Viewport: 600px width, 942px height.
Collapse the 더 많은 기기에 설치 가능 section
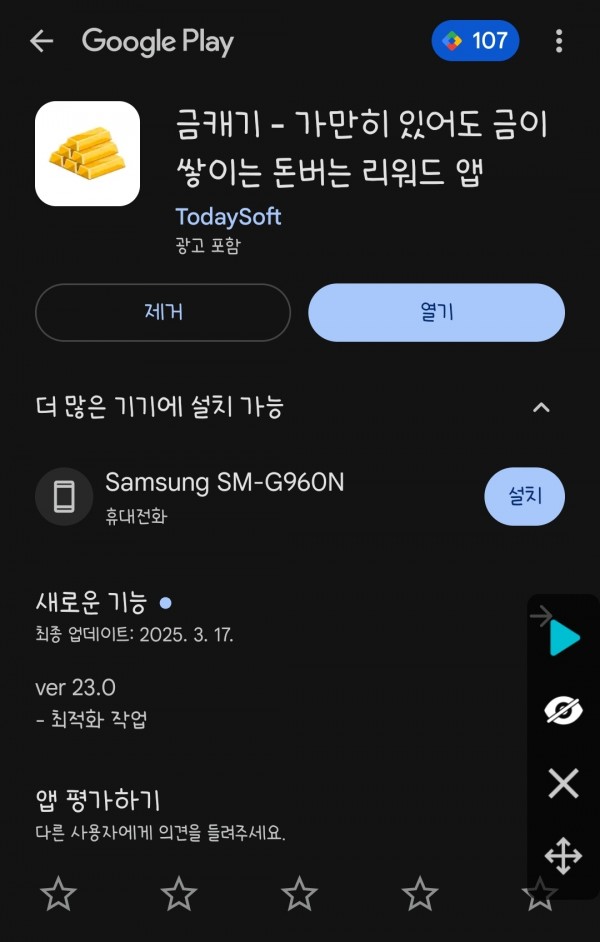[x=541, y=407]
